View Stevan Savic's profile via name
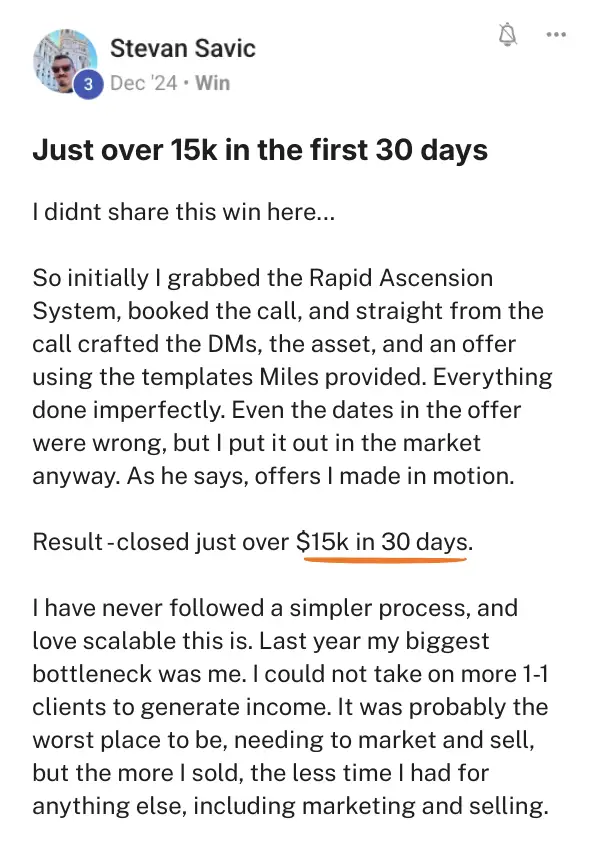The height and width of the screenshot is (854, 600). coord(183,48)
